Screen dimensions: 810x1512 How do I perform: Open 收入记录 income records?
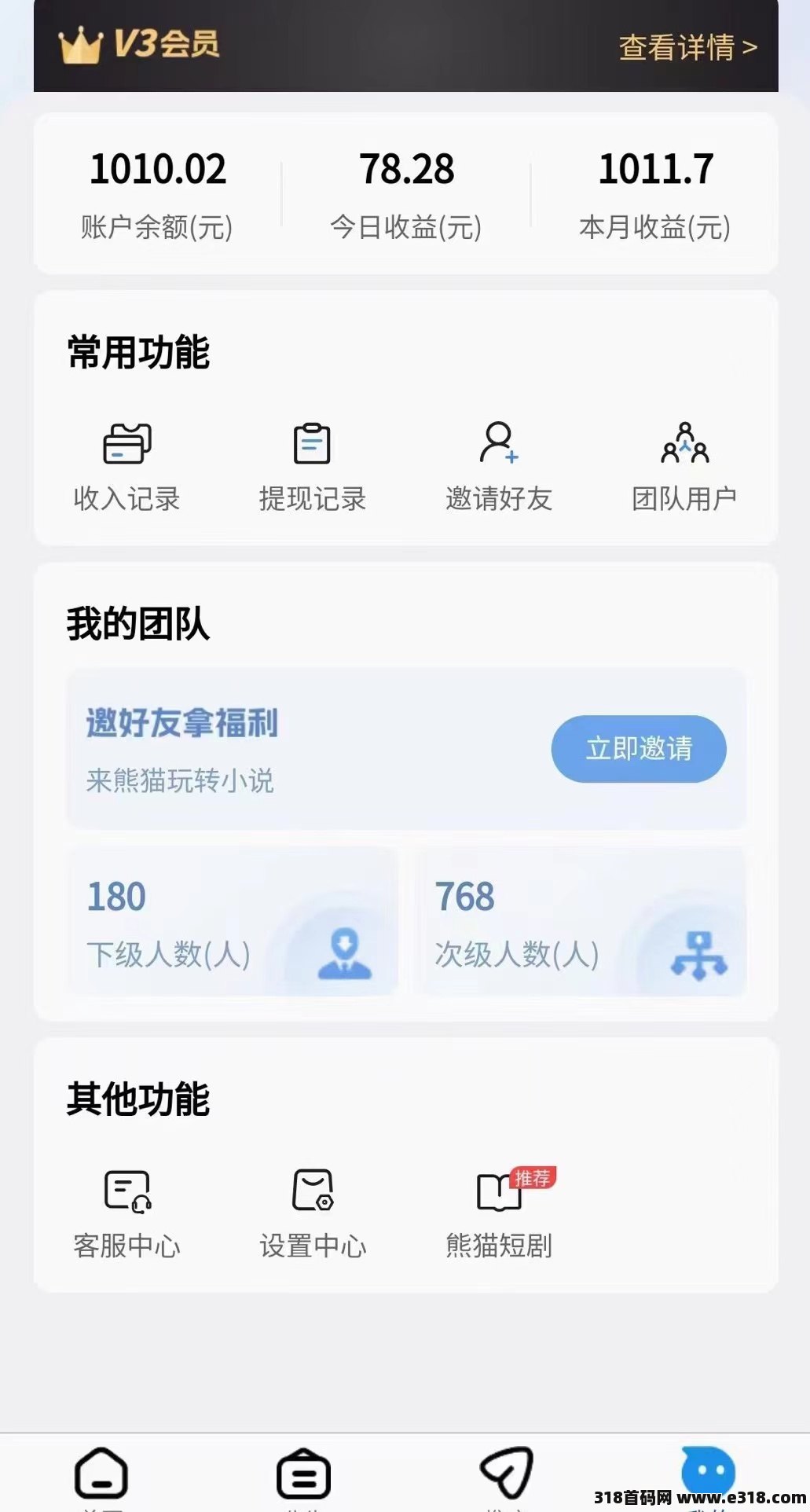126,468
